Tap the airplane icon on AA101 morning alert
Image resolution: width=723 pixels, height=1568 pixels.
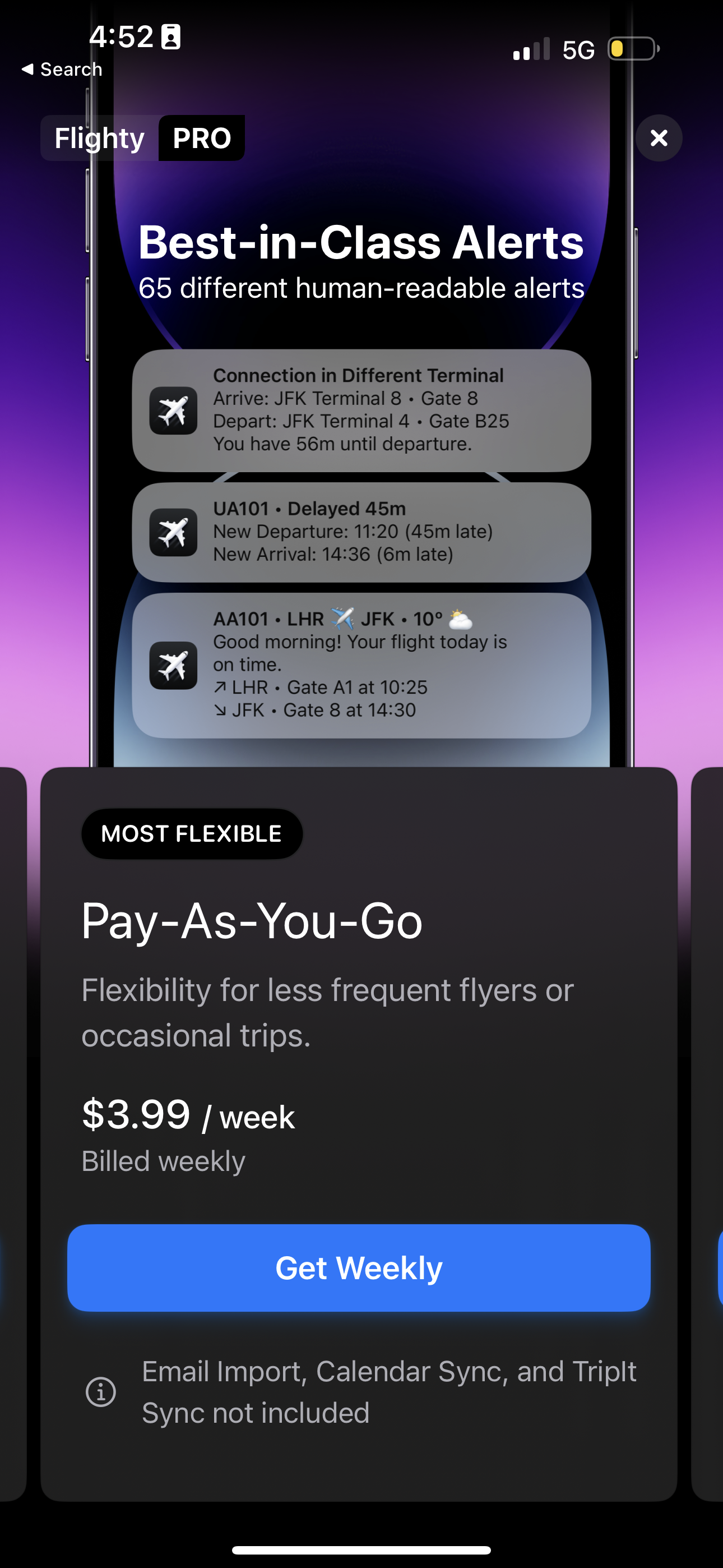tap(173, 665)
